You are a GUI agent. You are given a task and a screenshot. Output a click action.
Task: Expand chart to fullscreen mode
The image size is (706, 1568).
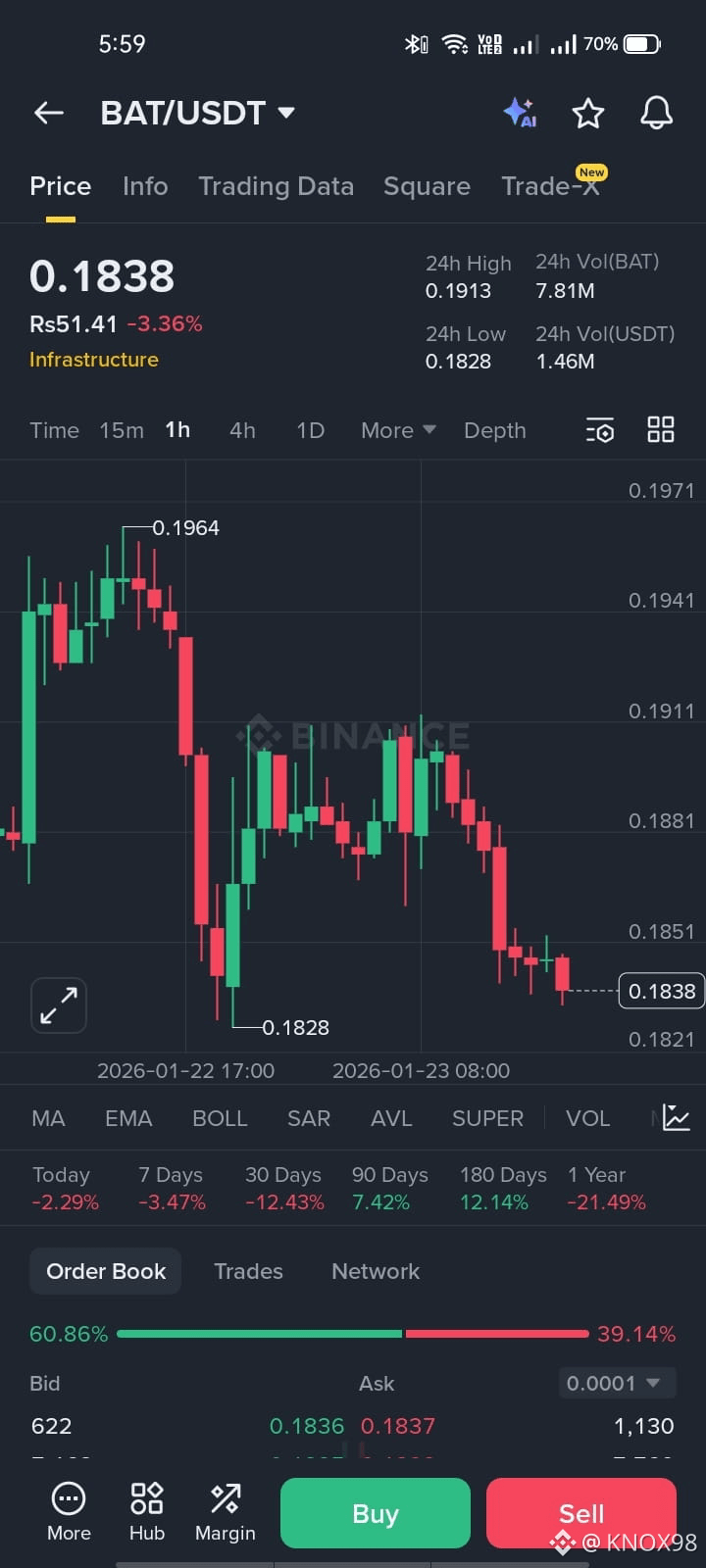click(59, 1005)
